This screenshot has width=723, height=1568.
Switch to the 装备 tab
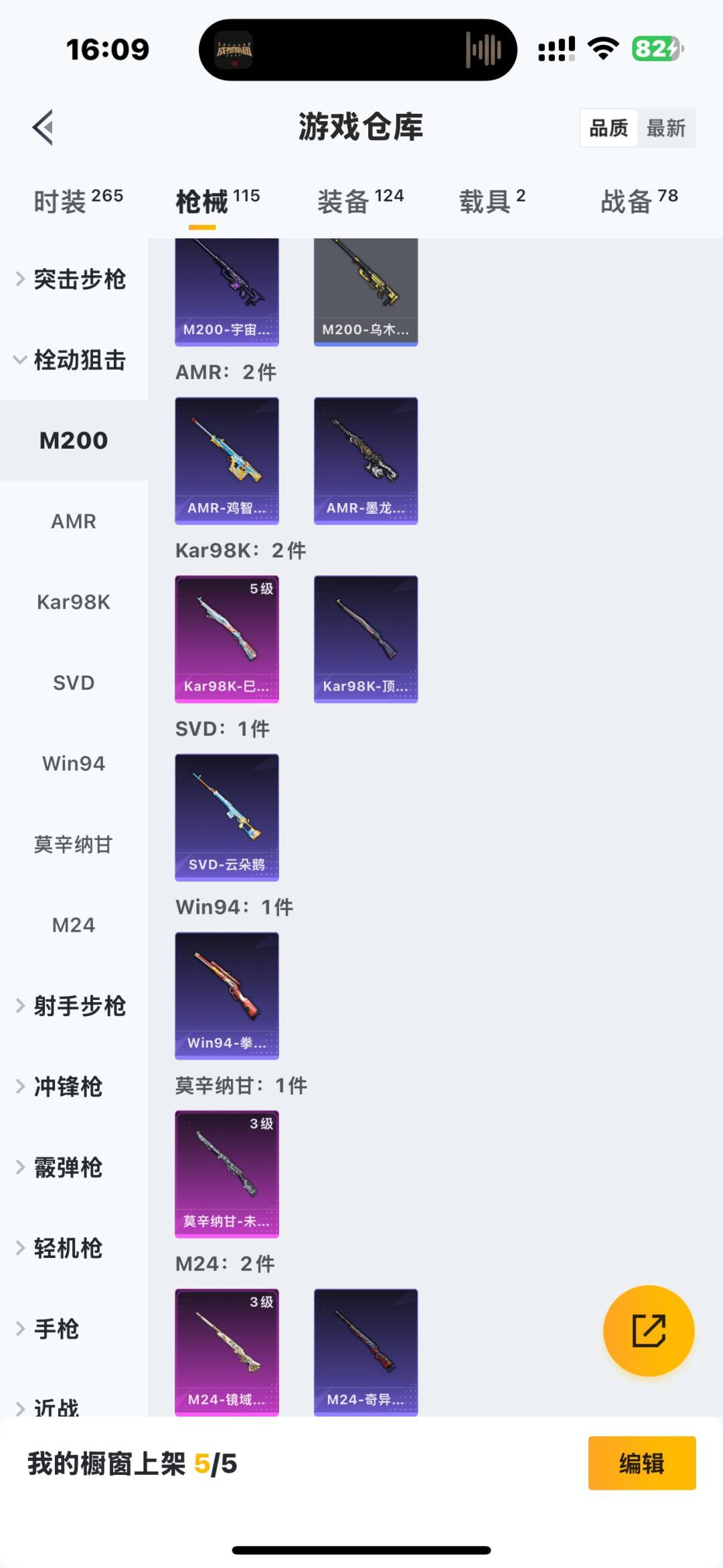[x=360, y=200]
